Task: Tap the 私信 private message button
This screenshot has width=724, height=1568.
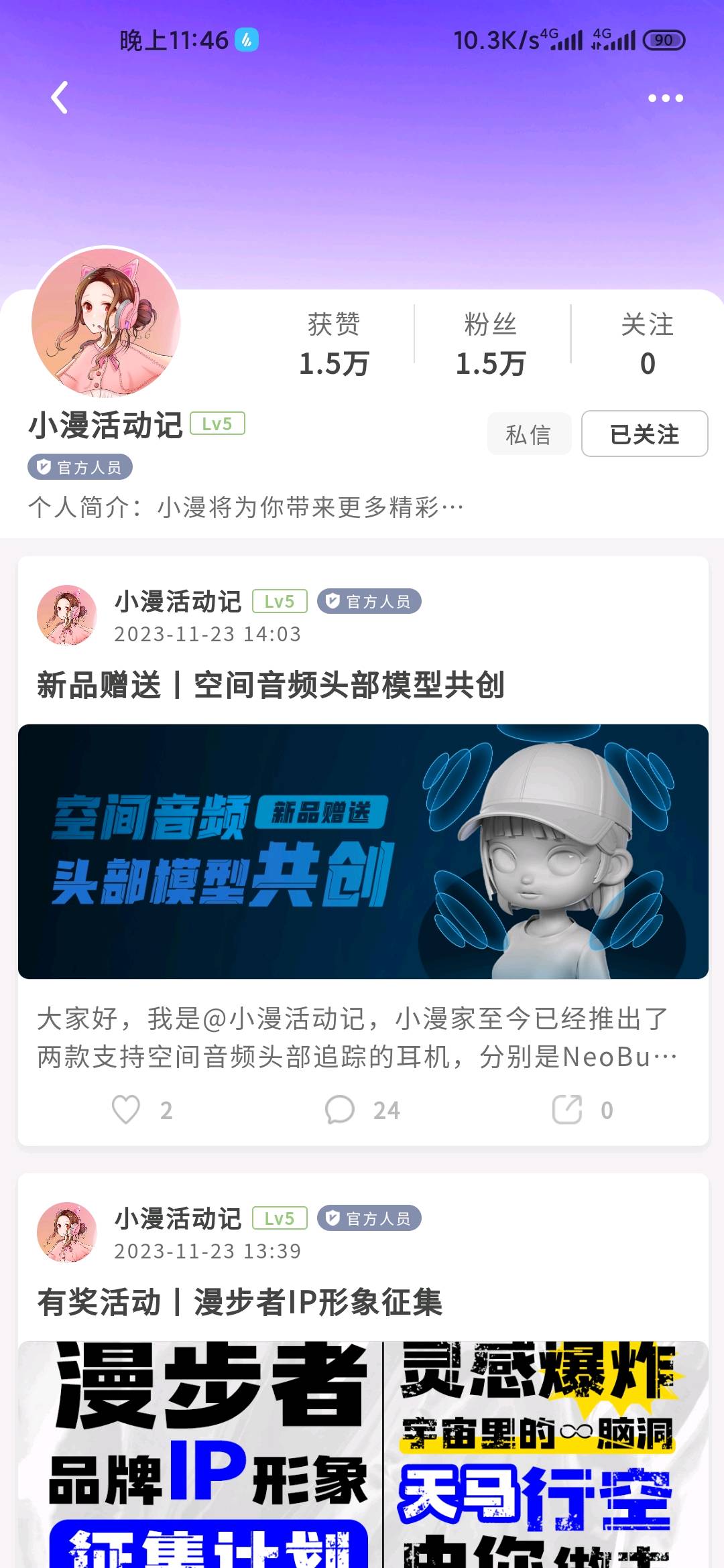Action: pos(528,434)
